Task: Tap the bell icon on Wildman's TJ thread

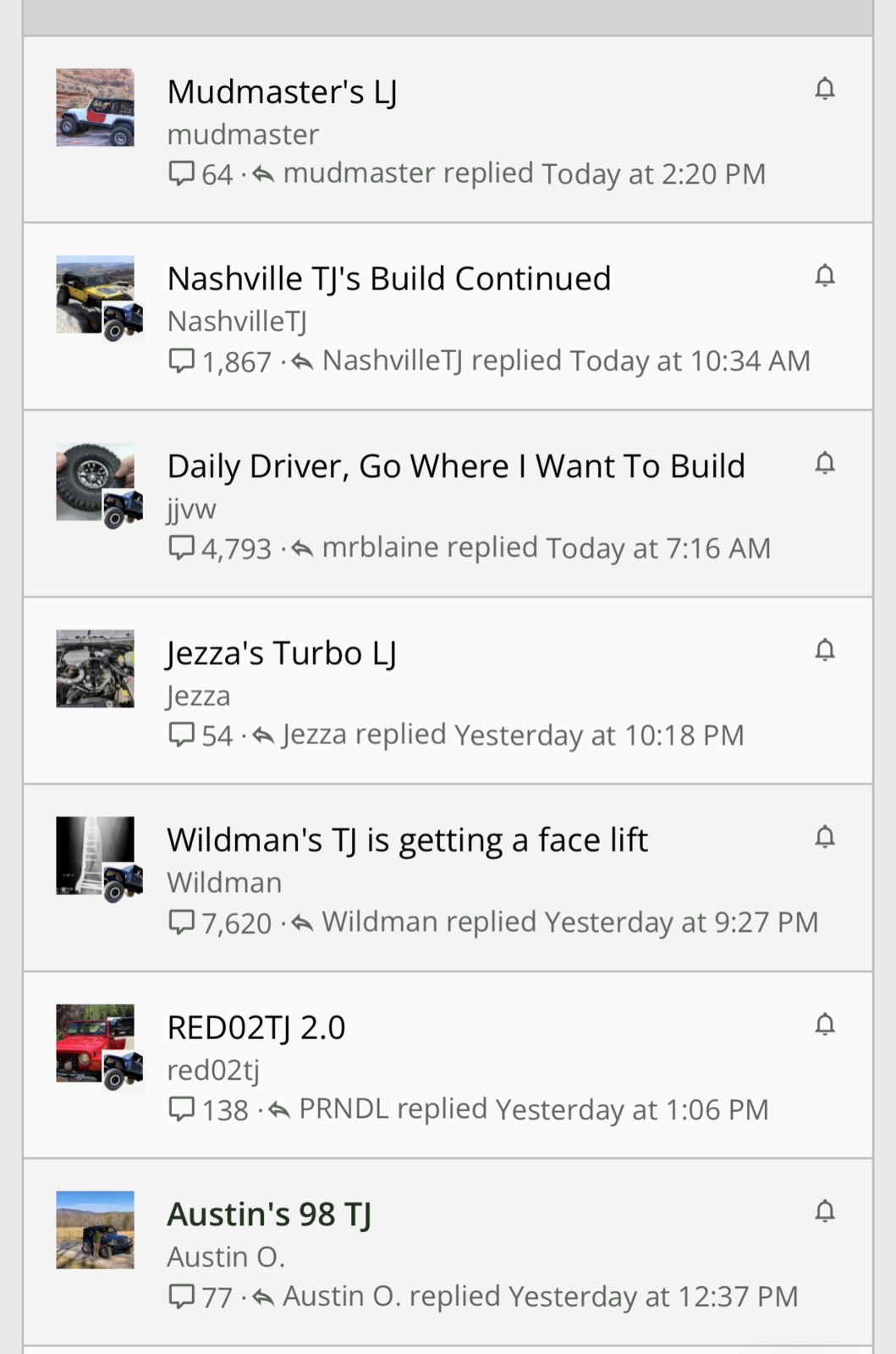Action: 825,838
